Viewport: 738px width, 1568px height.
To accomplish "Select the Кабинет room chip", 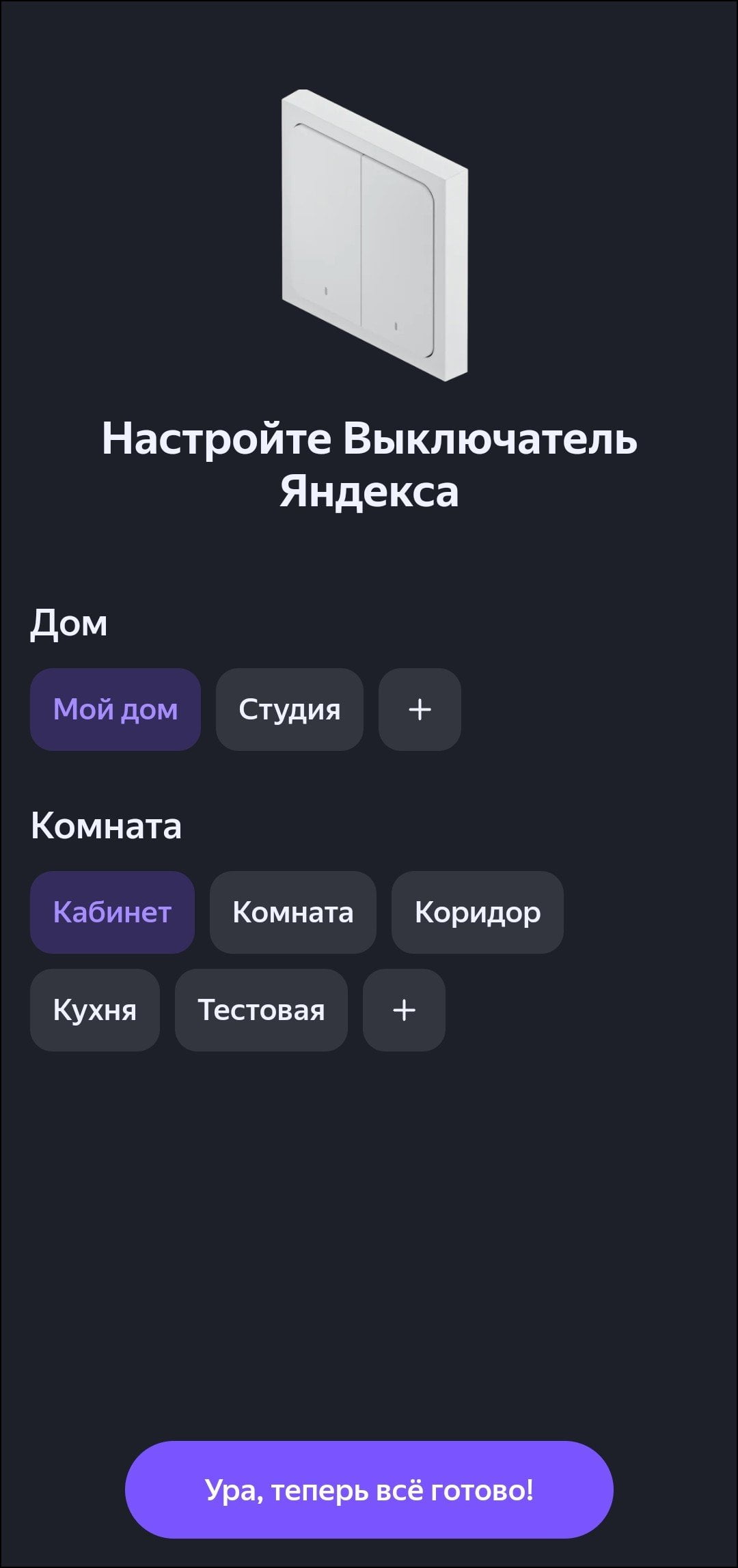I will click(x=112, y=912).
